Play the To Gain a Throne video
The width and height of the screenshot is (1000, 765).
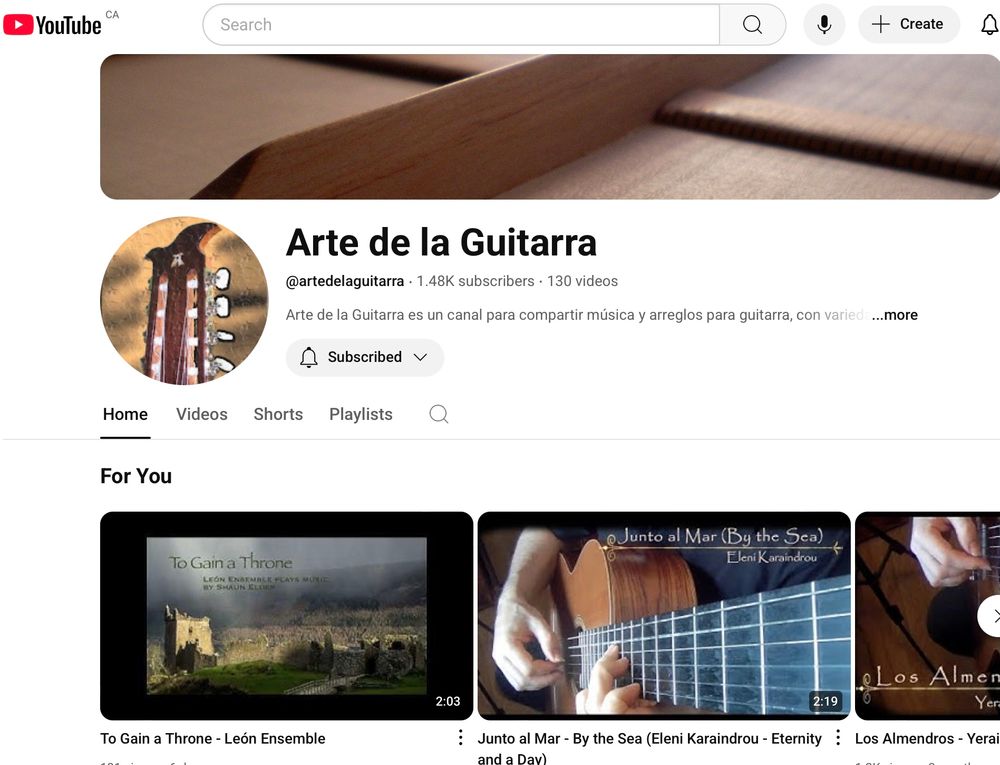pos(286,615)
